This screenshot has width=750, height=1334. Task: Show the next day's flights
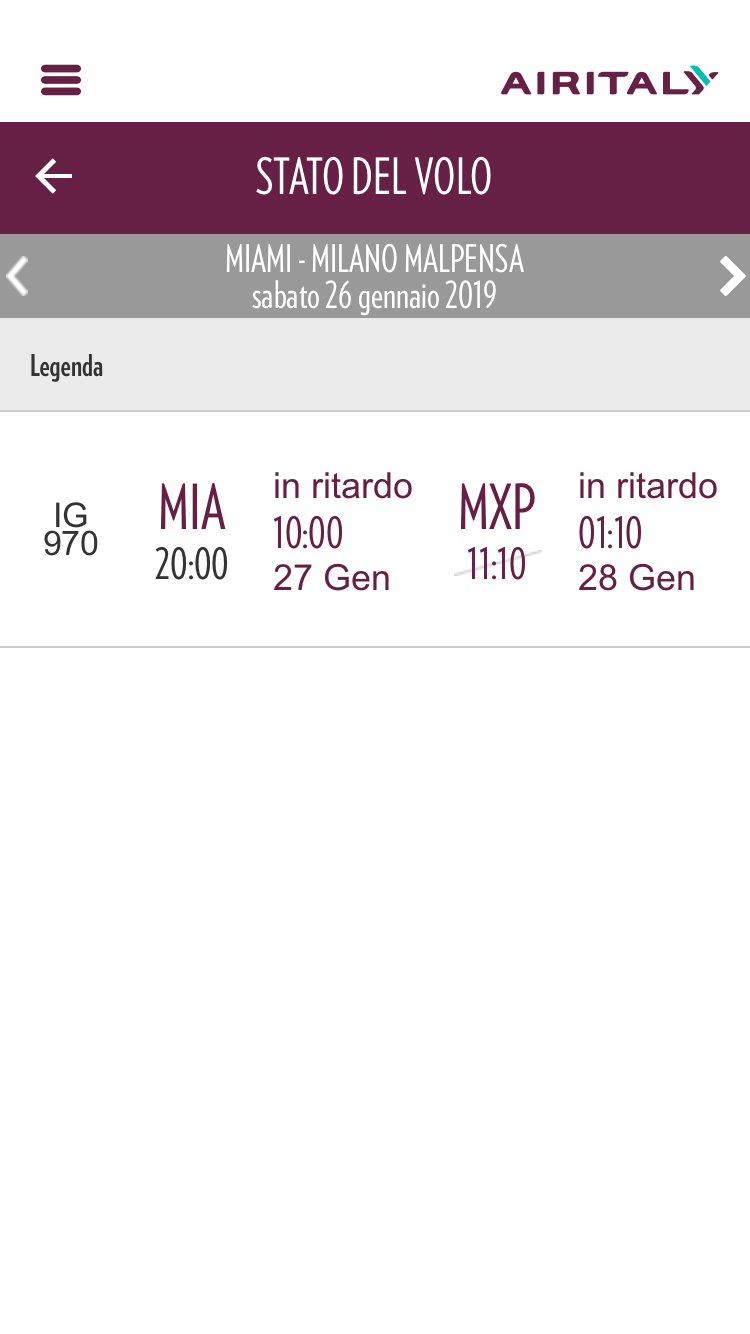[732, 276]
